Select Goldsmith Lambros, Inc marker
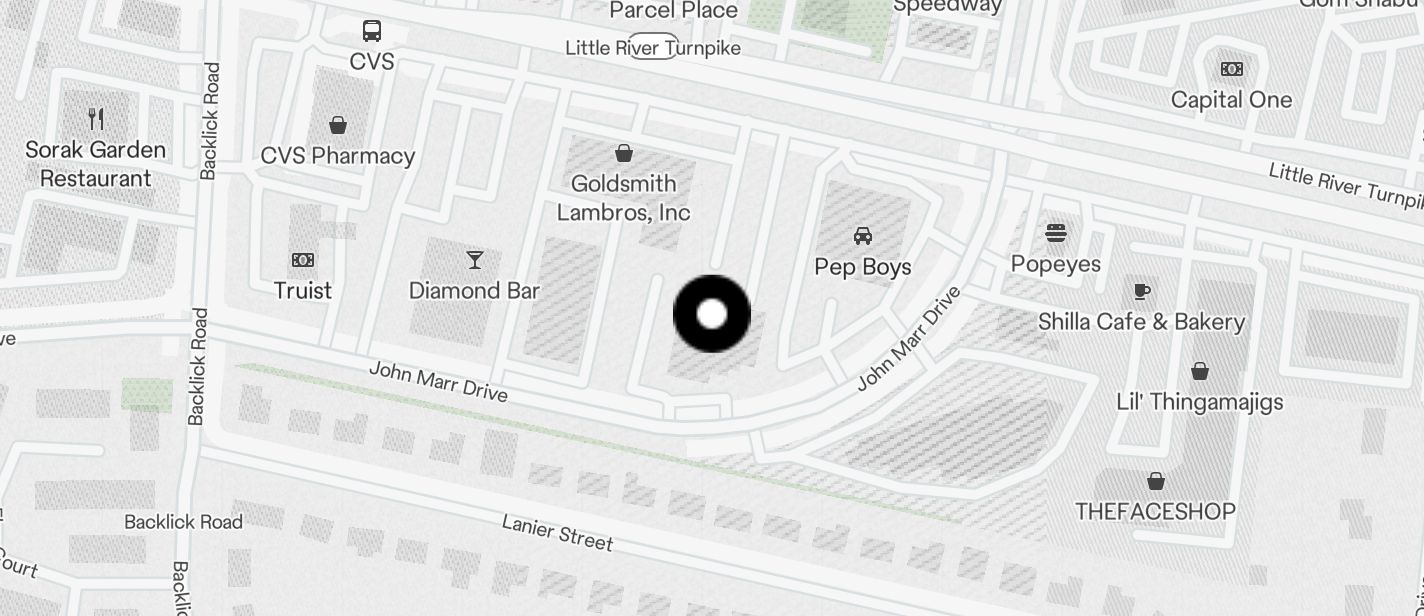This screenshot has height=616, width=1424. click(624, 154)
